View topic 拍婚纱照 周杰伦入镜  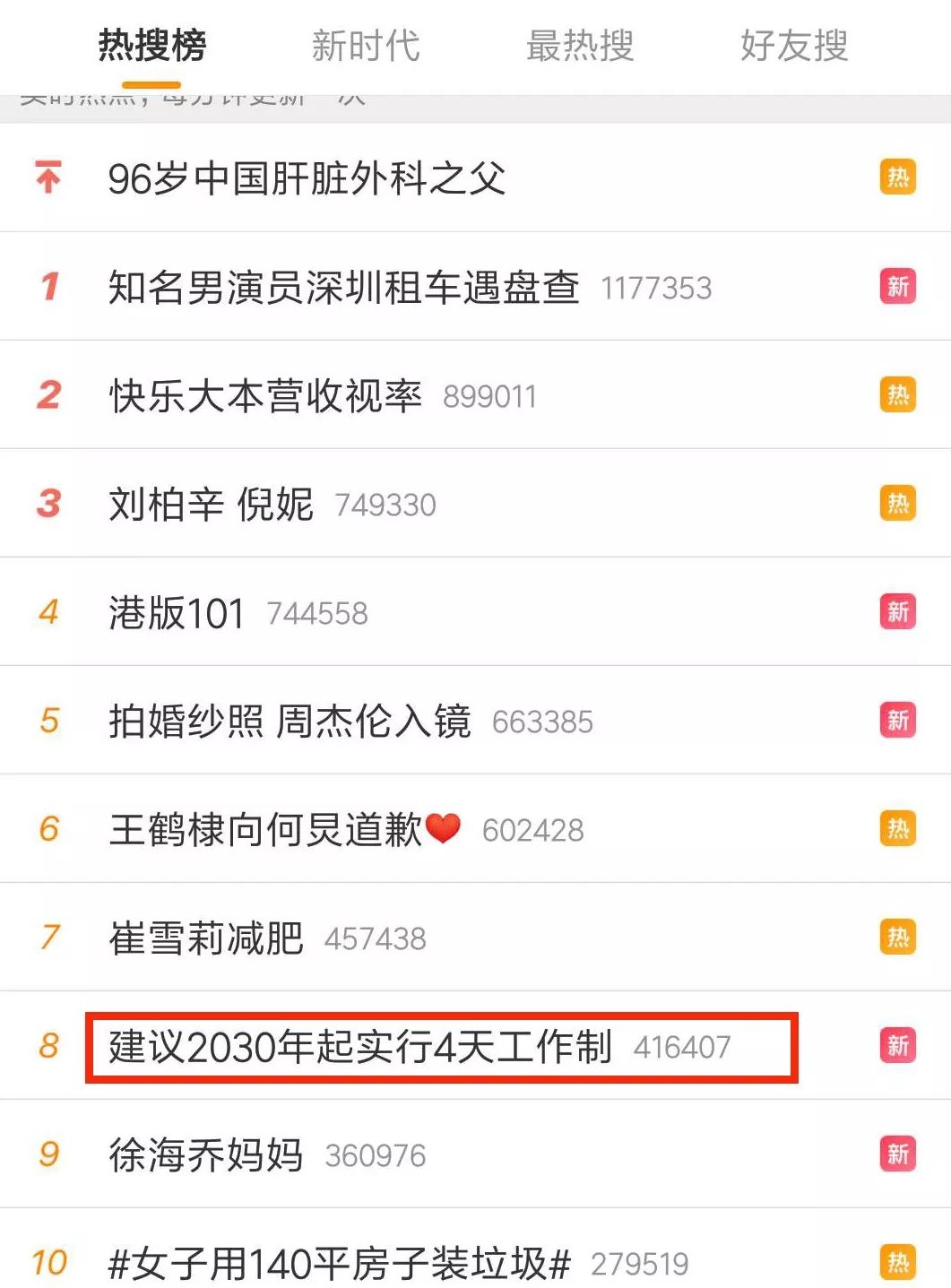point(290,722)
